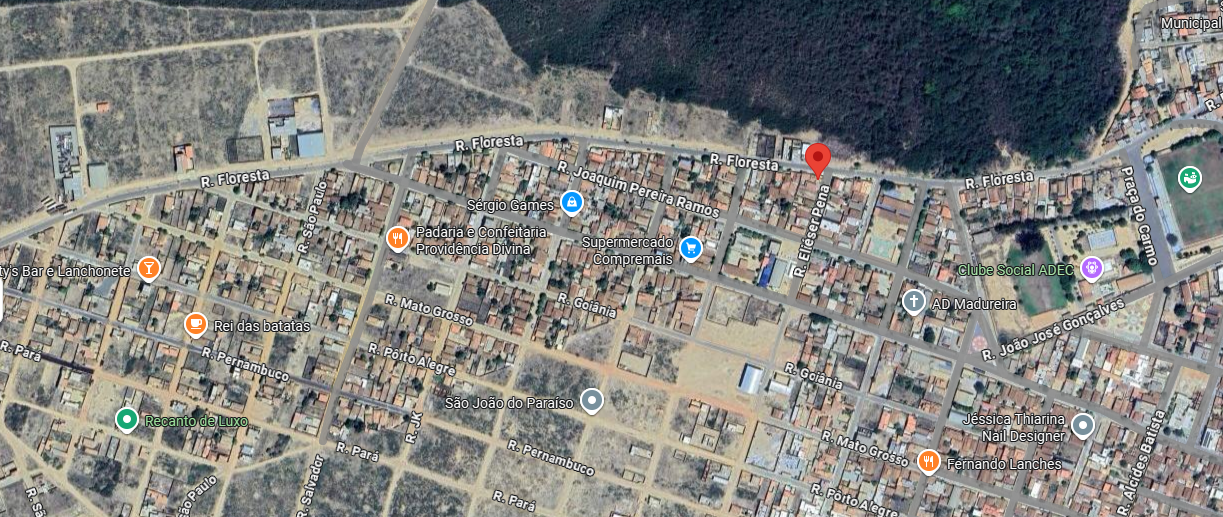The width and height of the screenshot is (1223, 517).
Task: Select Padaria e Confeitaria Providência Divina marker
Action: click(398, 238)
